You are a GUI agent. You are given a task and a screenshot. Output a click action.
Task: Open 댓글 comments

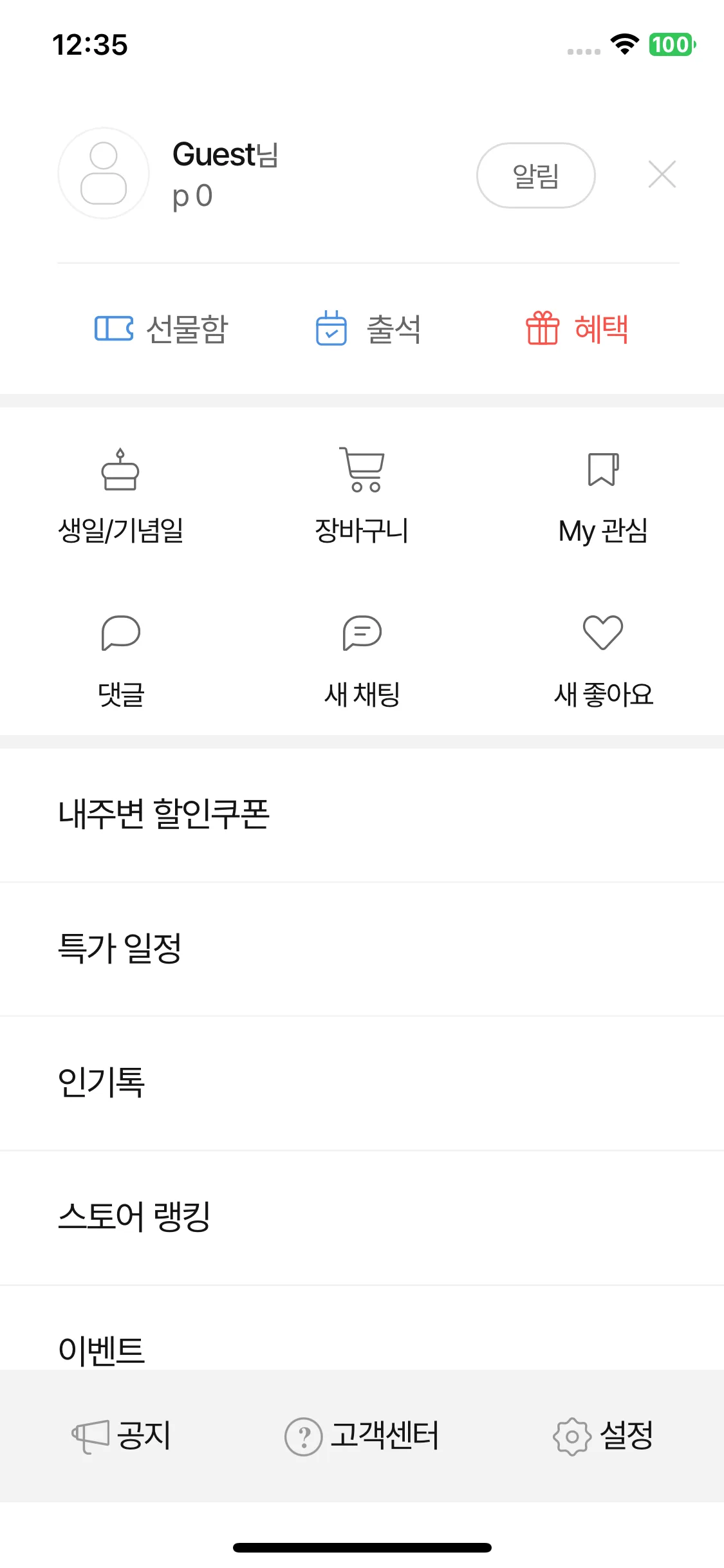[x=120, y=660]
